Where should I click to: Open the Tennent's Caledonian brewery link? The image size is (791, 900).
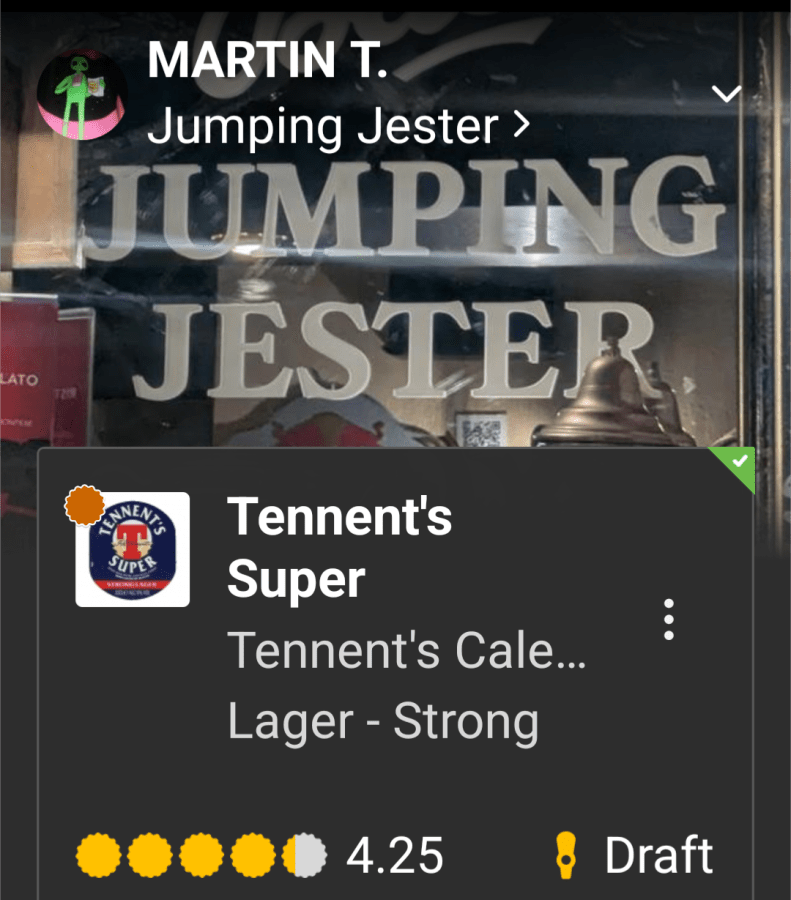[406, 651]
